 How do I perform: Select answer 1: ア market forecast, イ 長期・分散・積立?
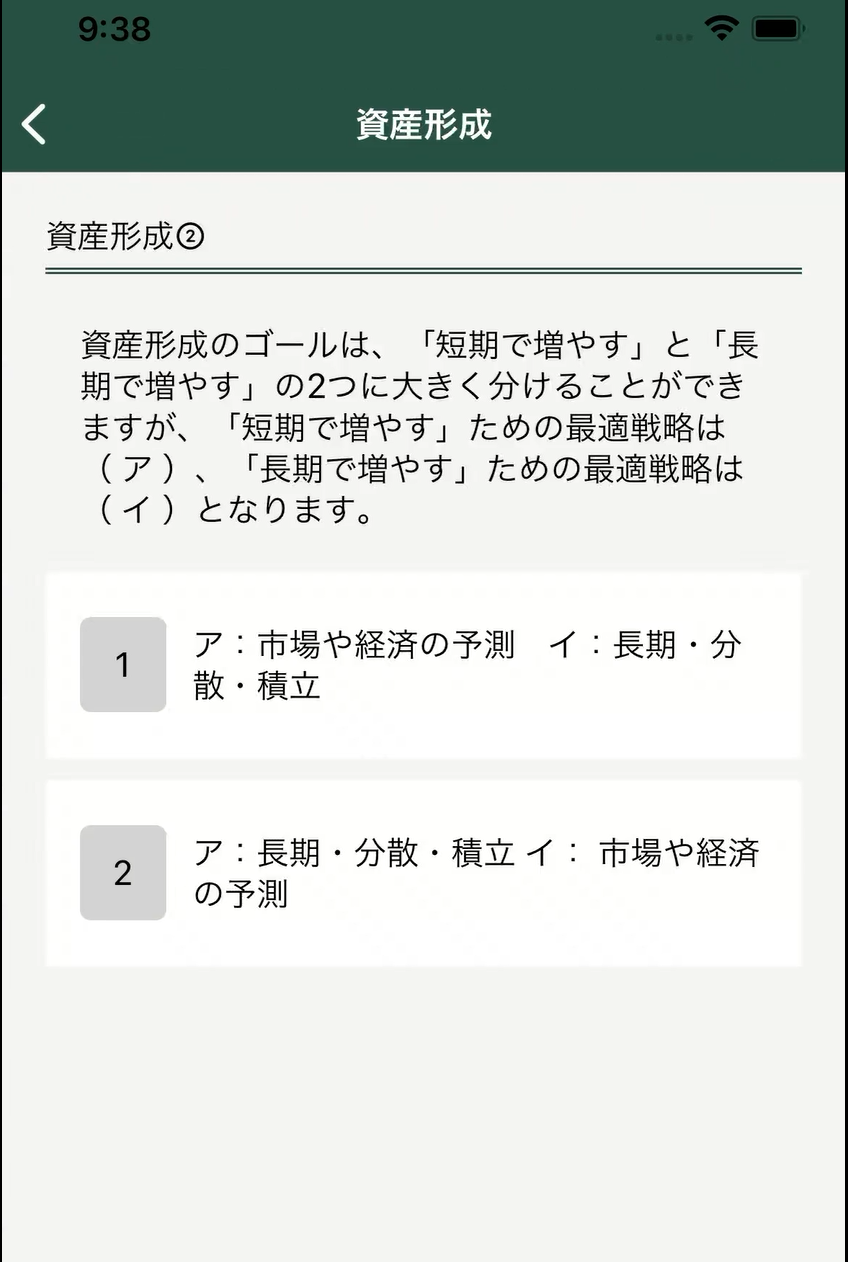click(423, 665)
